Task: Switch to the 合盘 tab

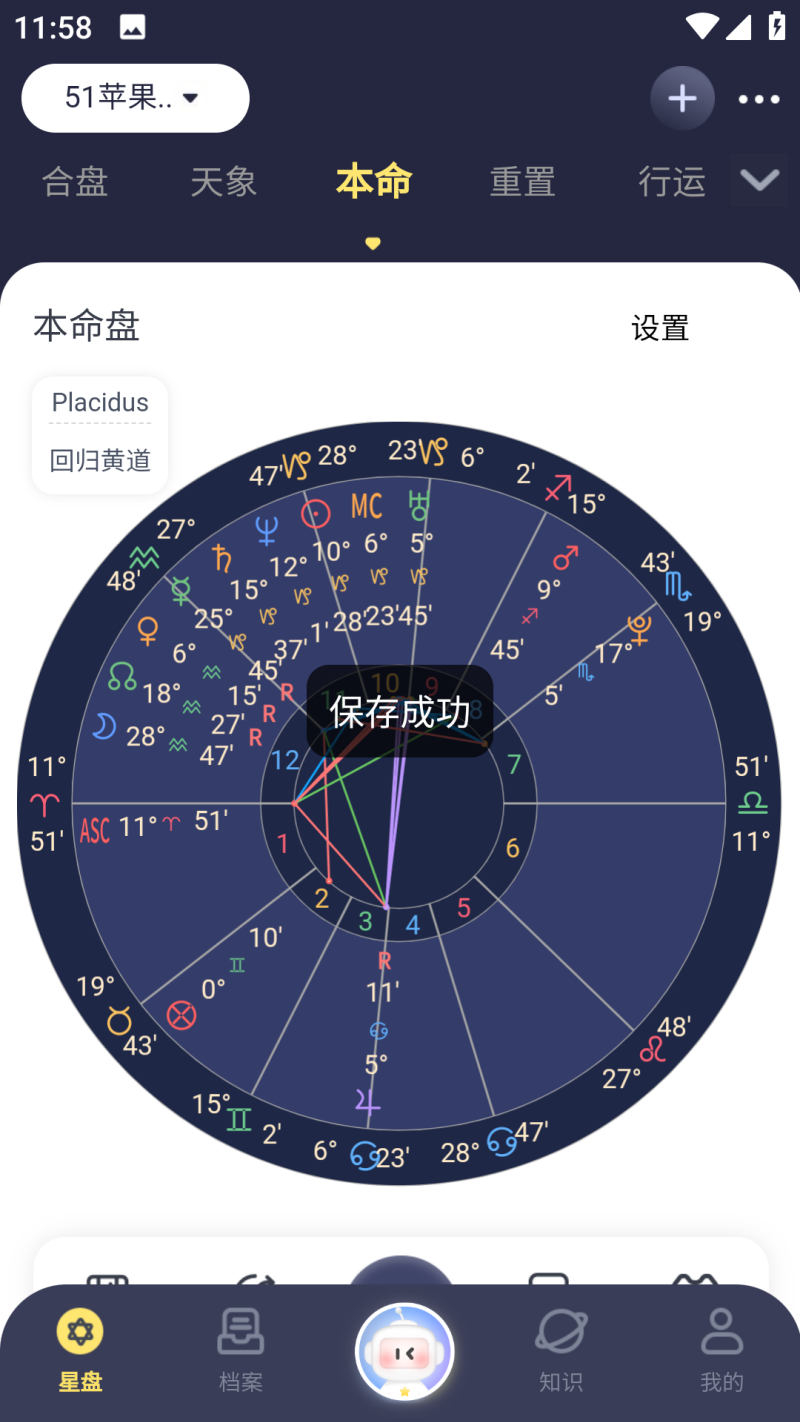Action: pos(75,182)
